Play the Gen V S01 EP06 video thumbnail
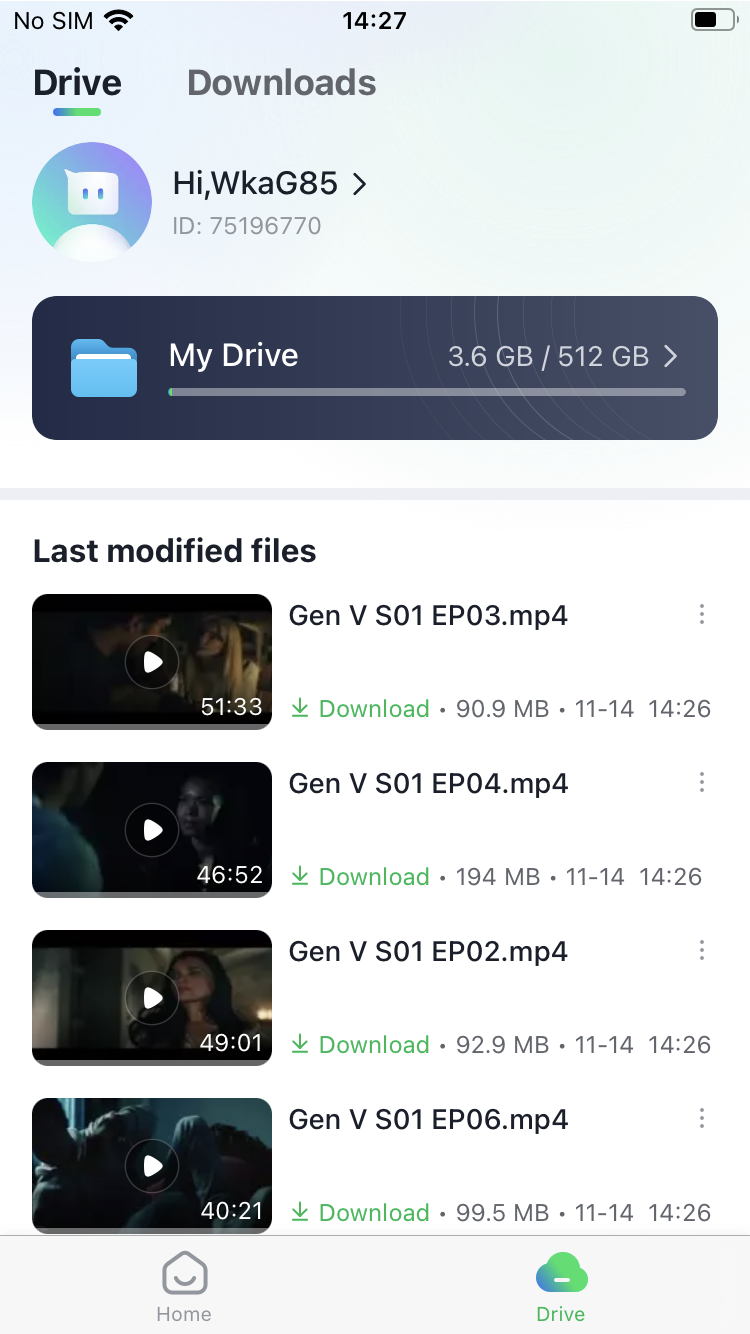The width and height of the screenshot is (750, 1334). [152, 1166]
